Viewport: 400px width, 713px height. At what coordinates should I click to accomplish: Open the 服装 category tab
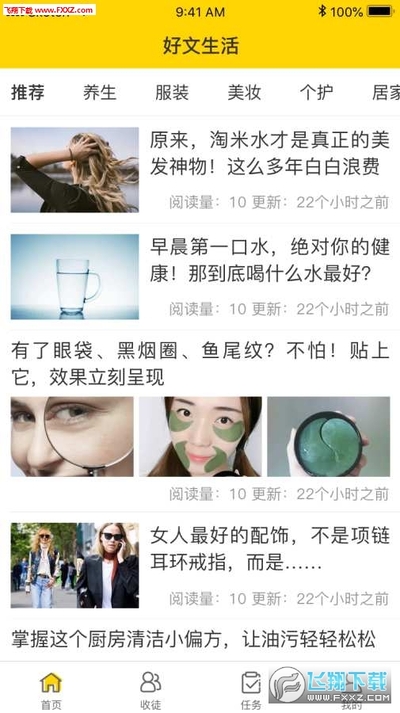[x=172, y=92]
